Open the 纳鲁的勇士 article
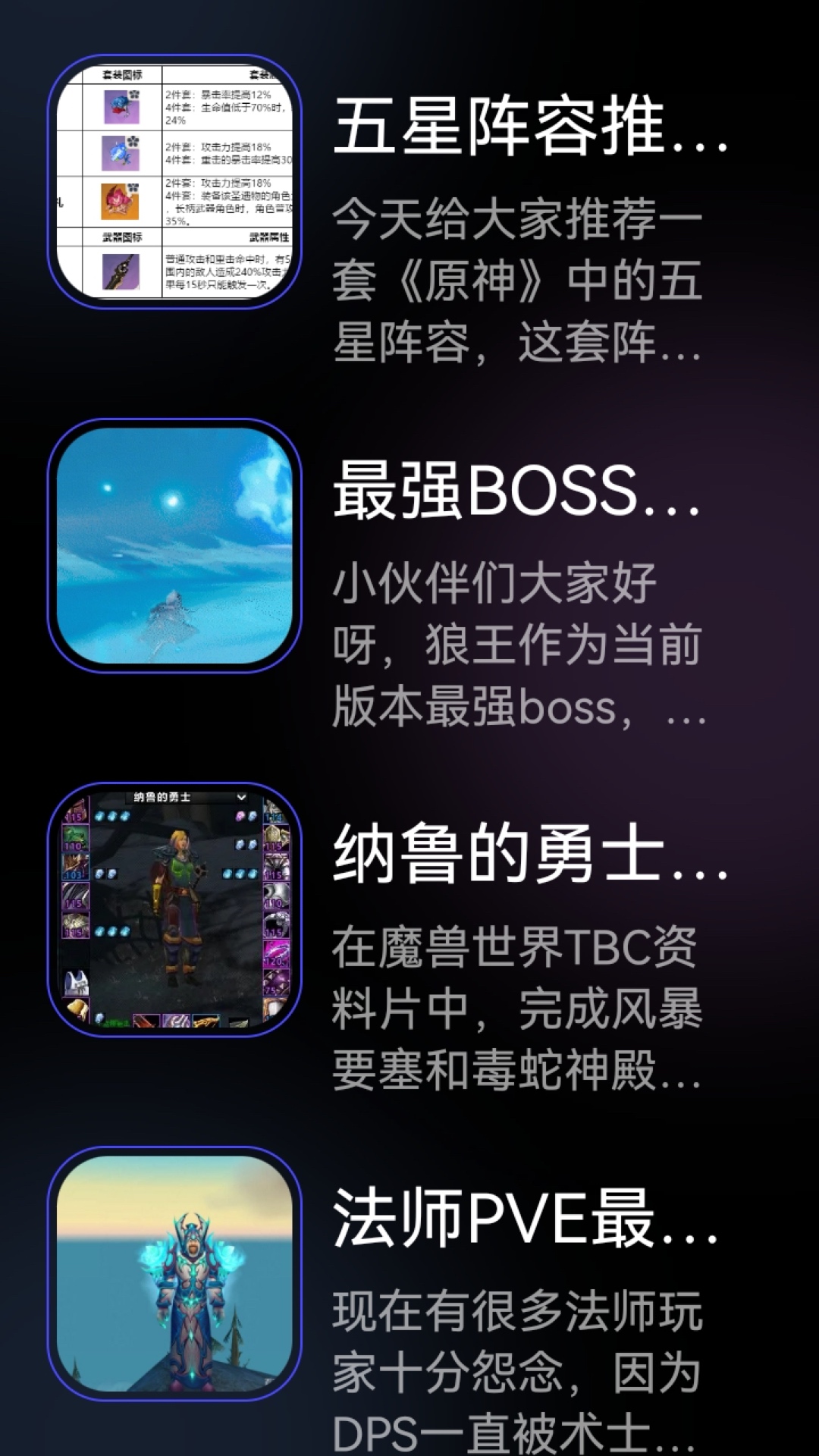This screenshot has height=1456, width=819. (529, 855)
